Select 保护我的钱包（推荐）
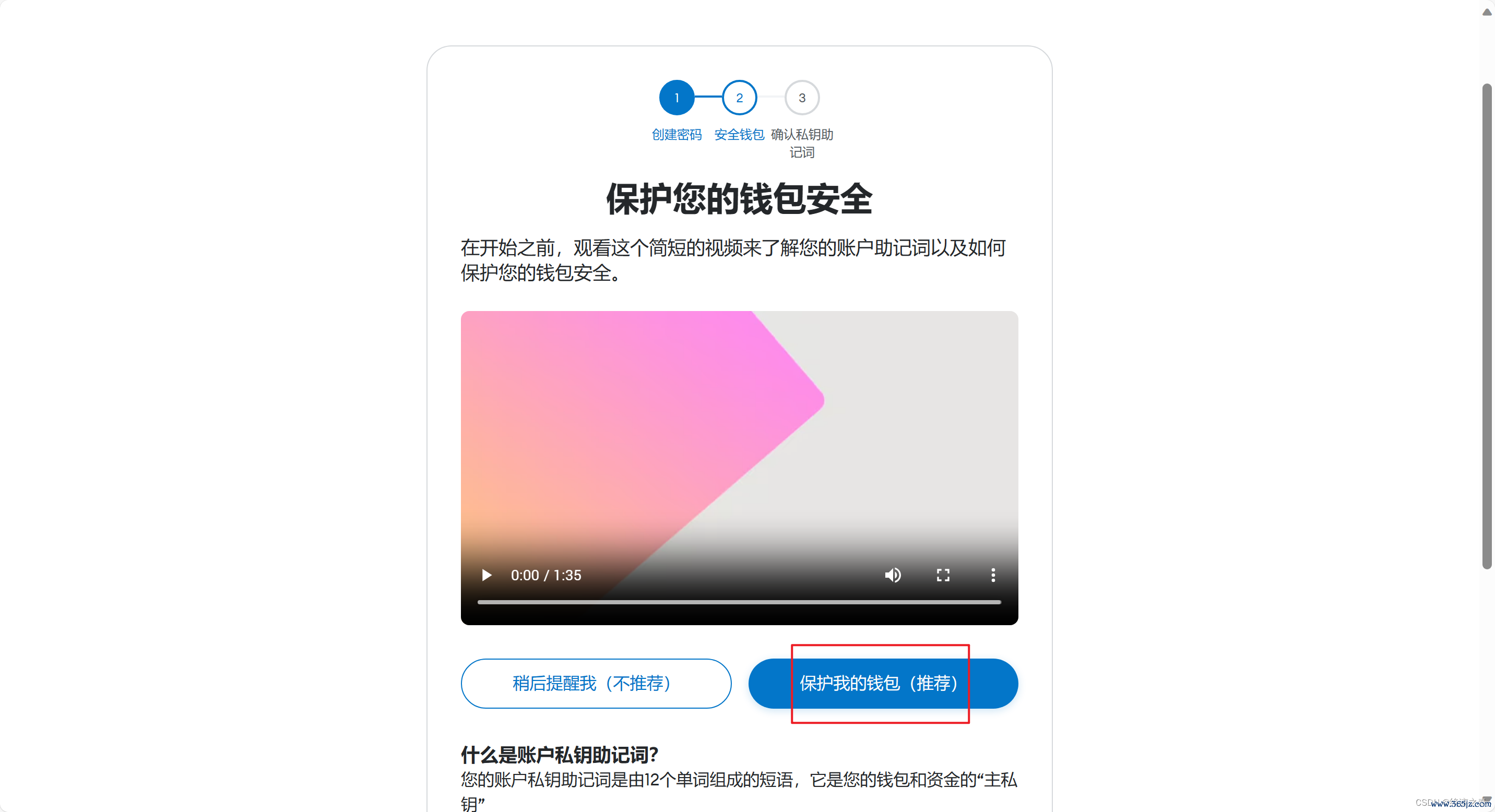 click(883, 683)
